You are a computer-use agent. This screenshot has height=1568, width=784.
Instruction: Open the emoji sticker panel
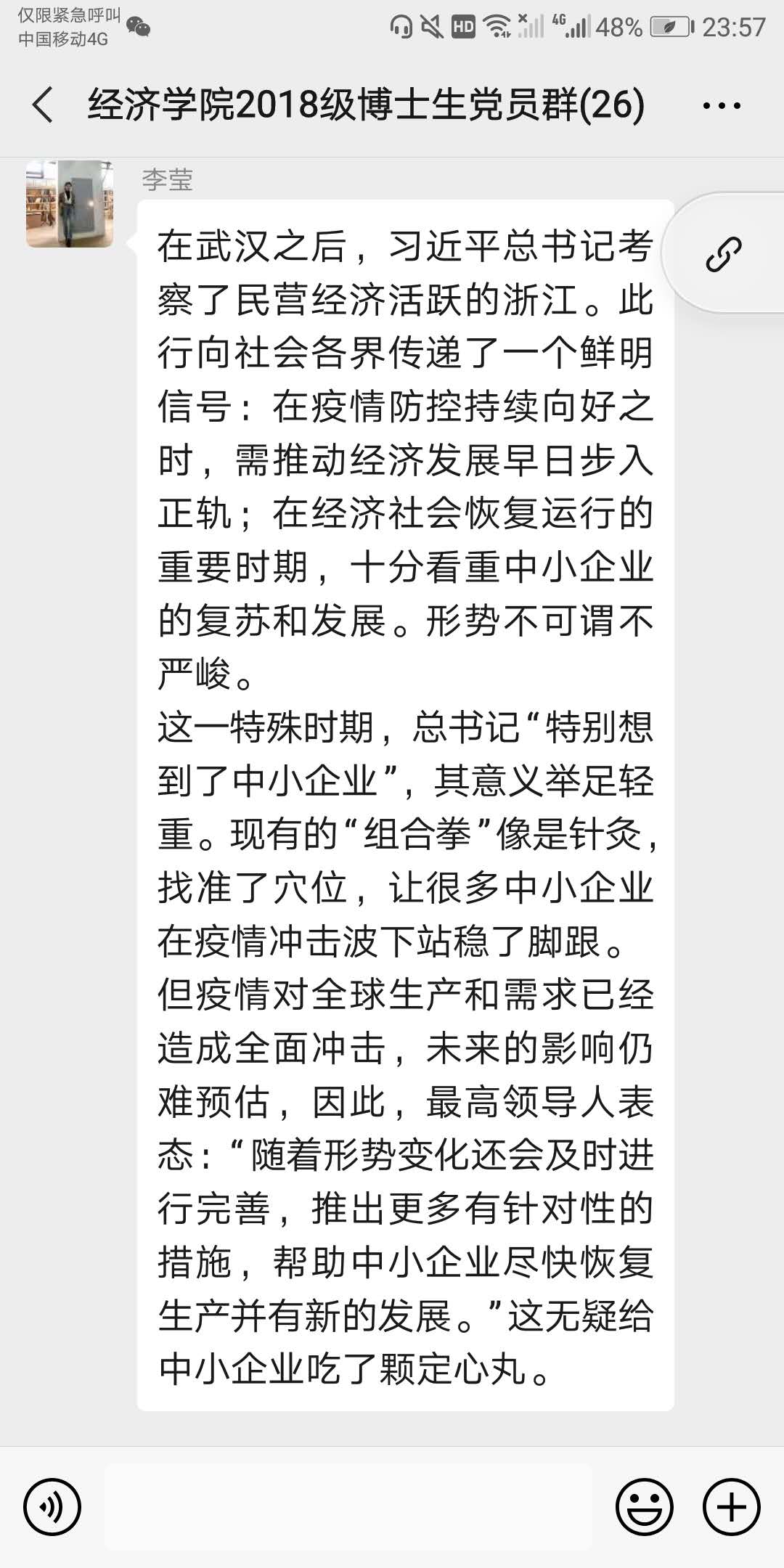(644, 1508)
